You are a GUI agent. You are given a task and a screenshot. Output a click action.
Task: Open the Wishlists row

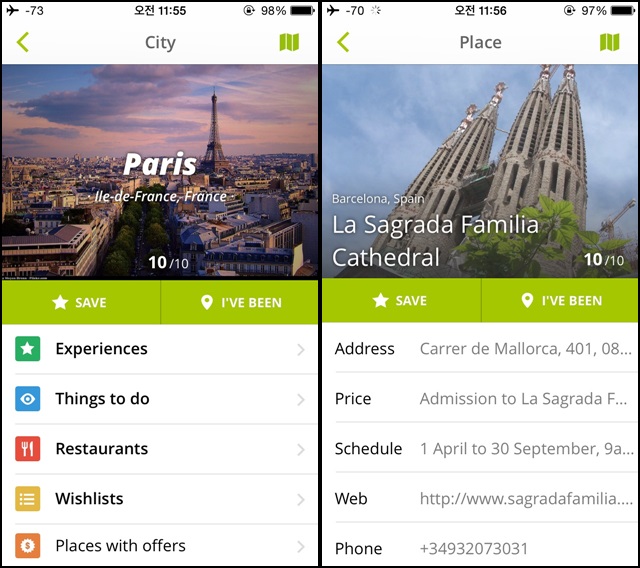(x=160, y=498)
